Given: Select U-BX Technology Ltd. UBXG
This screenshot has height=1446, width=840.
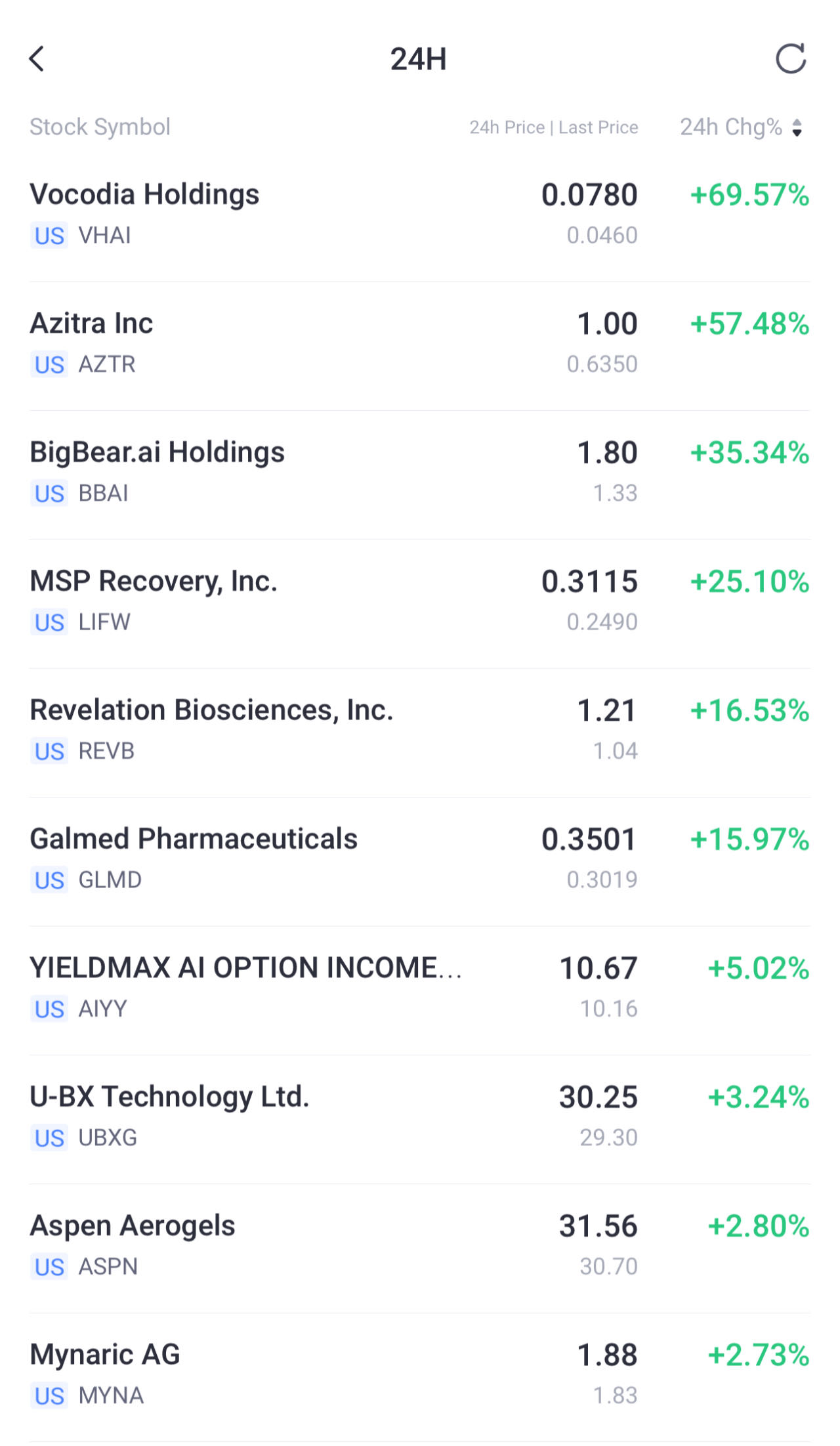Looking at the screenshot, I should pos(420,1116).
